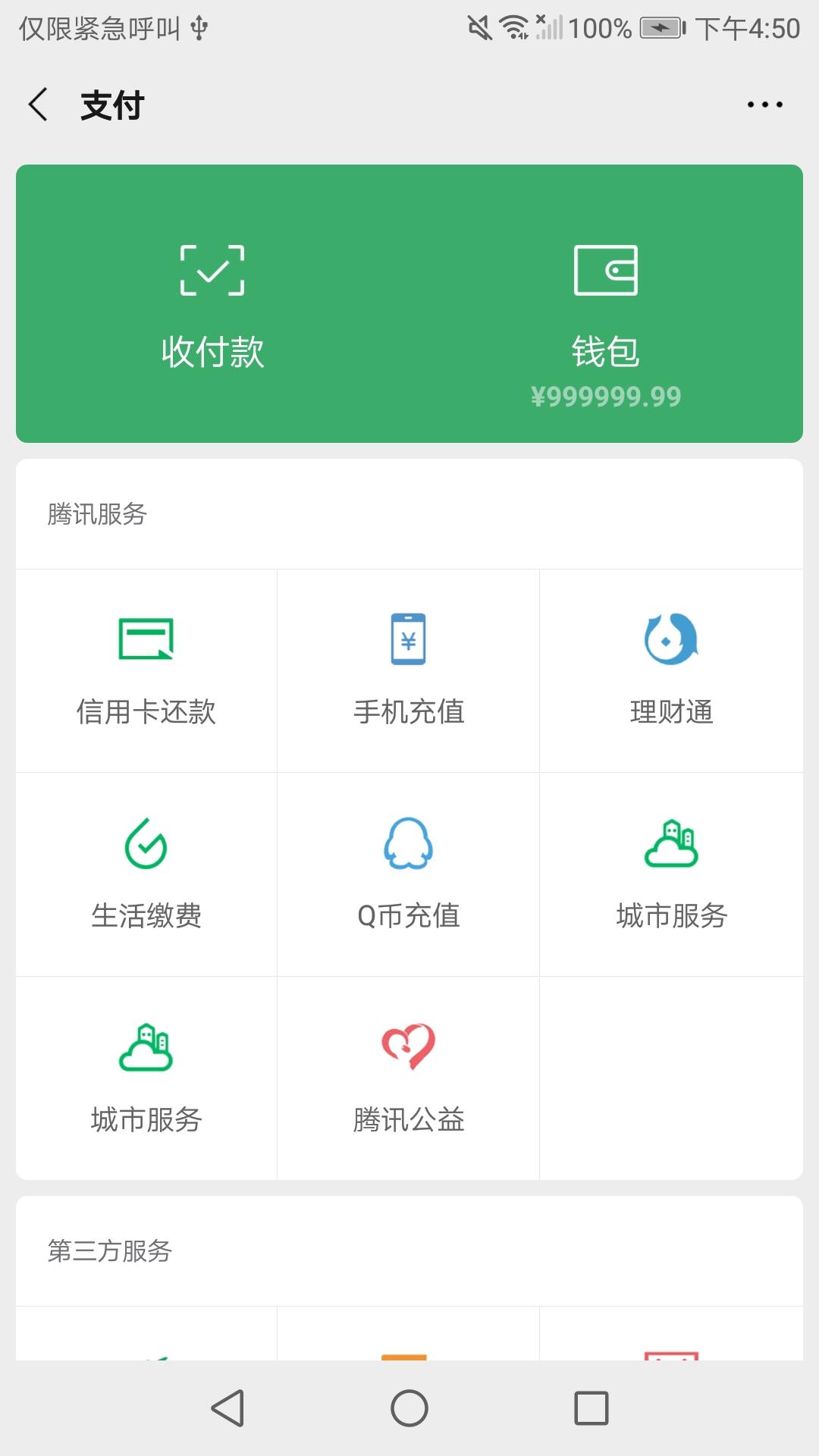Tap the scan-check icon above 收付款
This screenshot has height=1456, width=819.
pyautogui.click(x=213, y=269)
